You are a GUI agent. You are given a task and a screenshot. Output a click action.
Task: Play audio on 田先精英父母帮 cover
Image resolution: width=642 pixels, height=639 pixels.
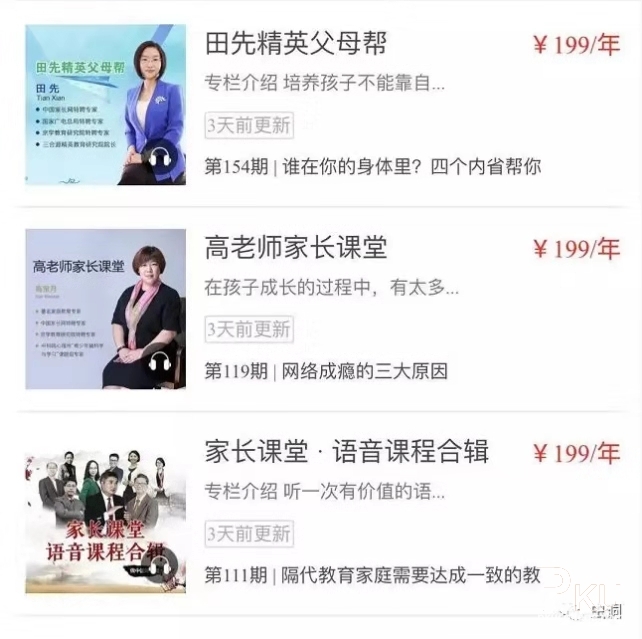click(158, 159)
